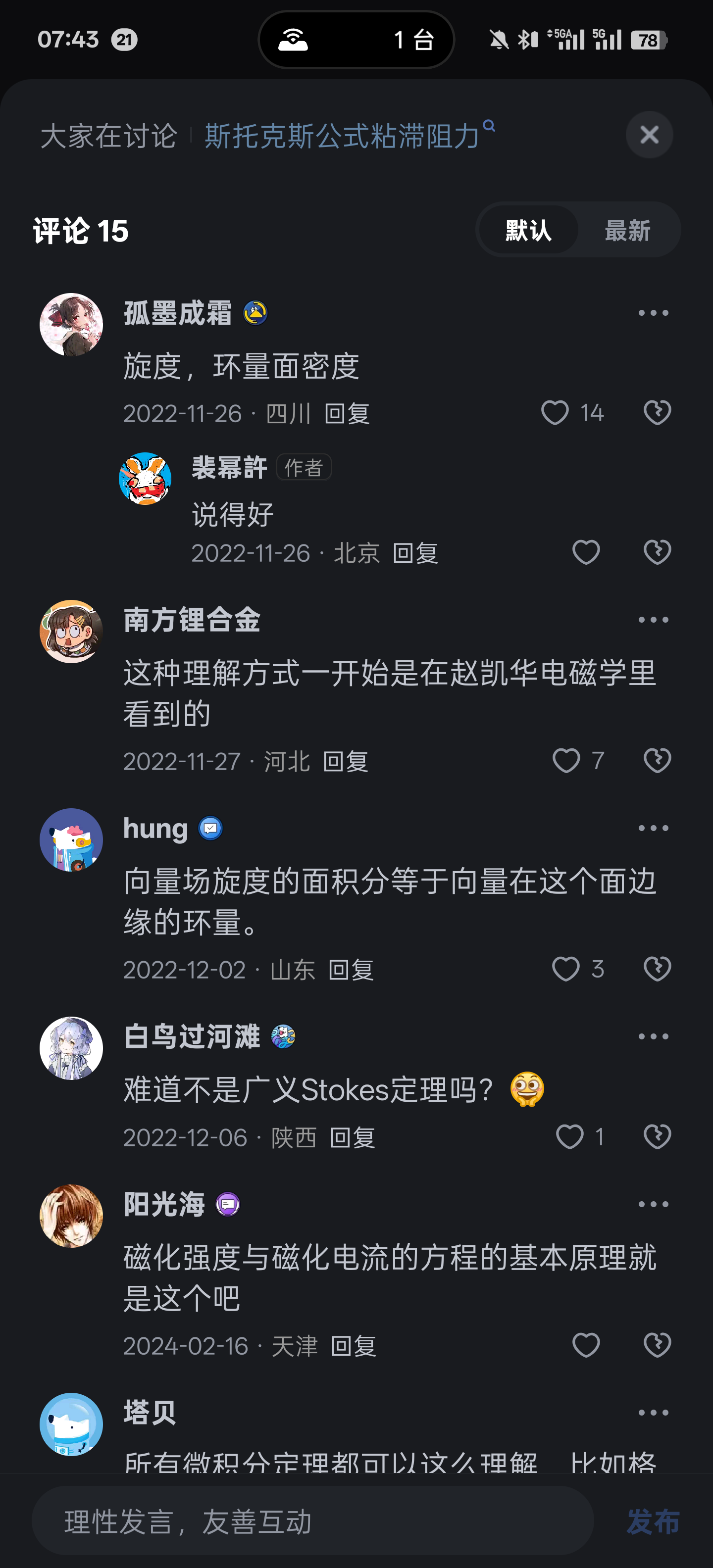This screenshot has width=713, height=1568.
Task: Like 孤墨成霜's comment
Action: point(555,413)
